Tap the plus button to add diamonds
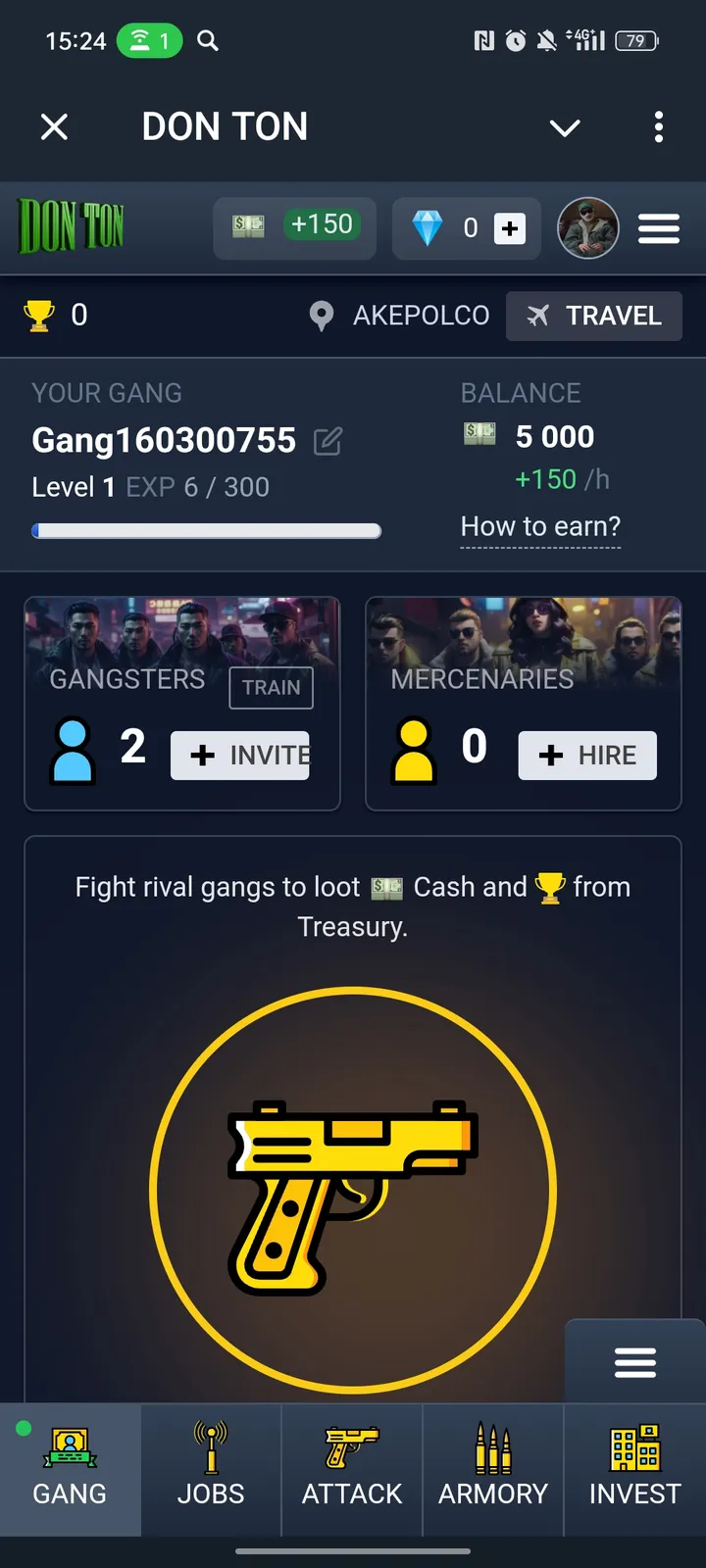This screenshot has height=1568, width=706. [509, 227]
